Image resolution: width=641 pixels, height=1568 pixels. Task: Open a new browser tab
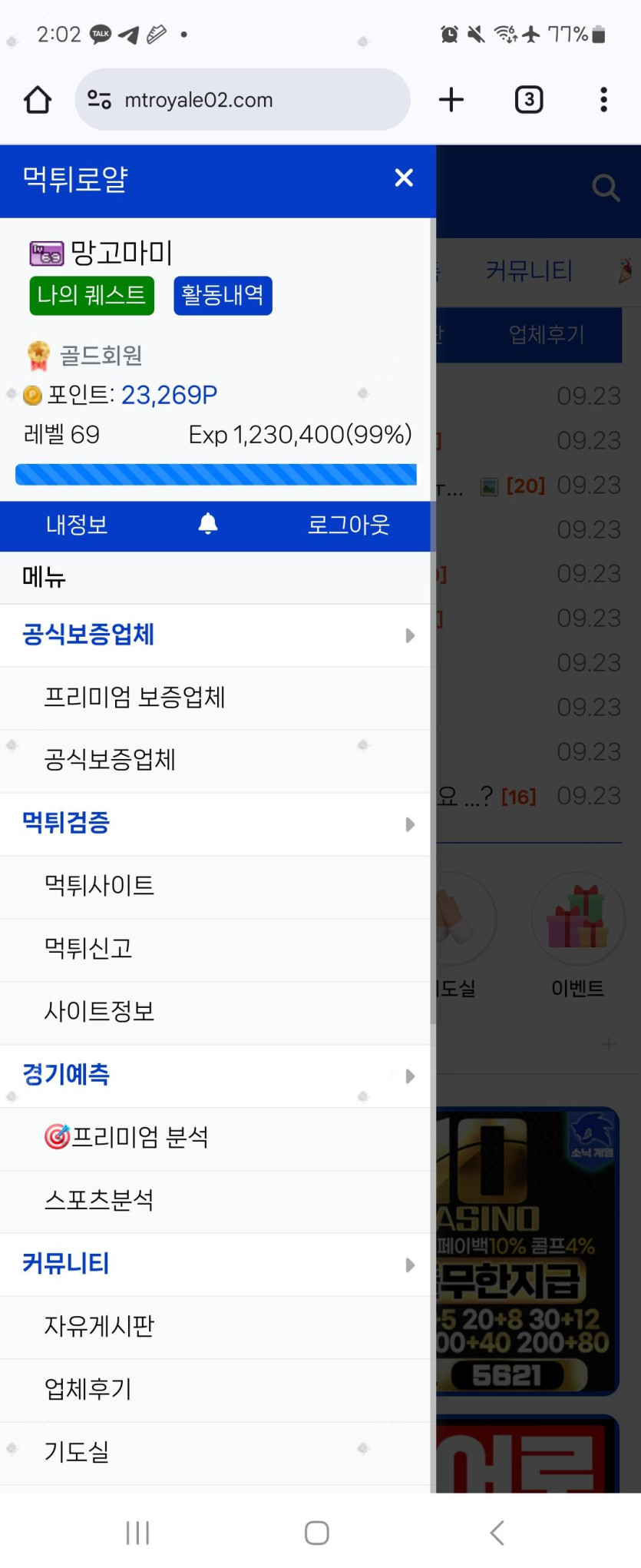pos(451,100)
